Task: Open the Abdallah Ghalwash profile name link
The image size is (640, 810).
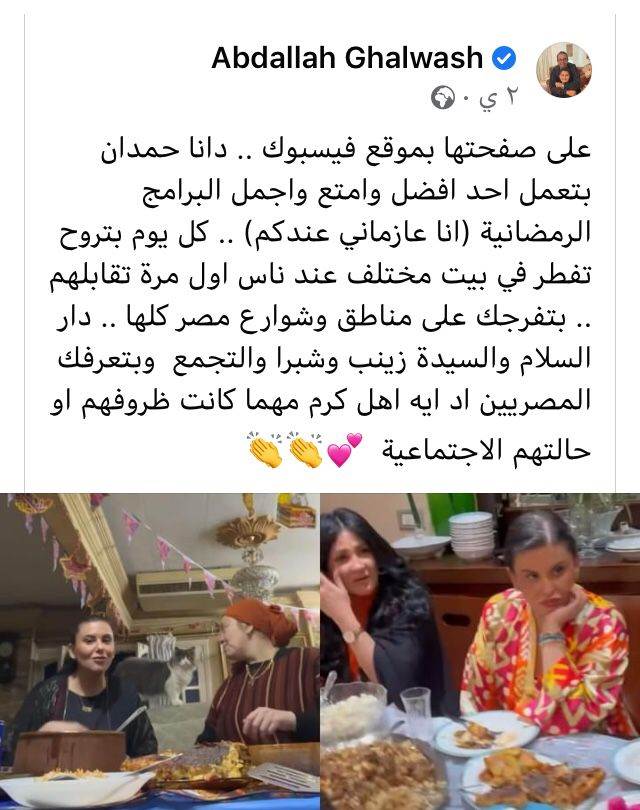Action: pos(347,58)
